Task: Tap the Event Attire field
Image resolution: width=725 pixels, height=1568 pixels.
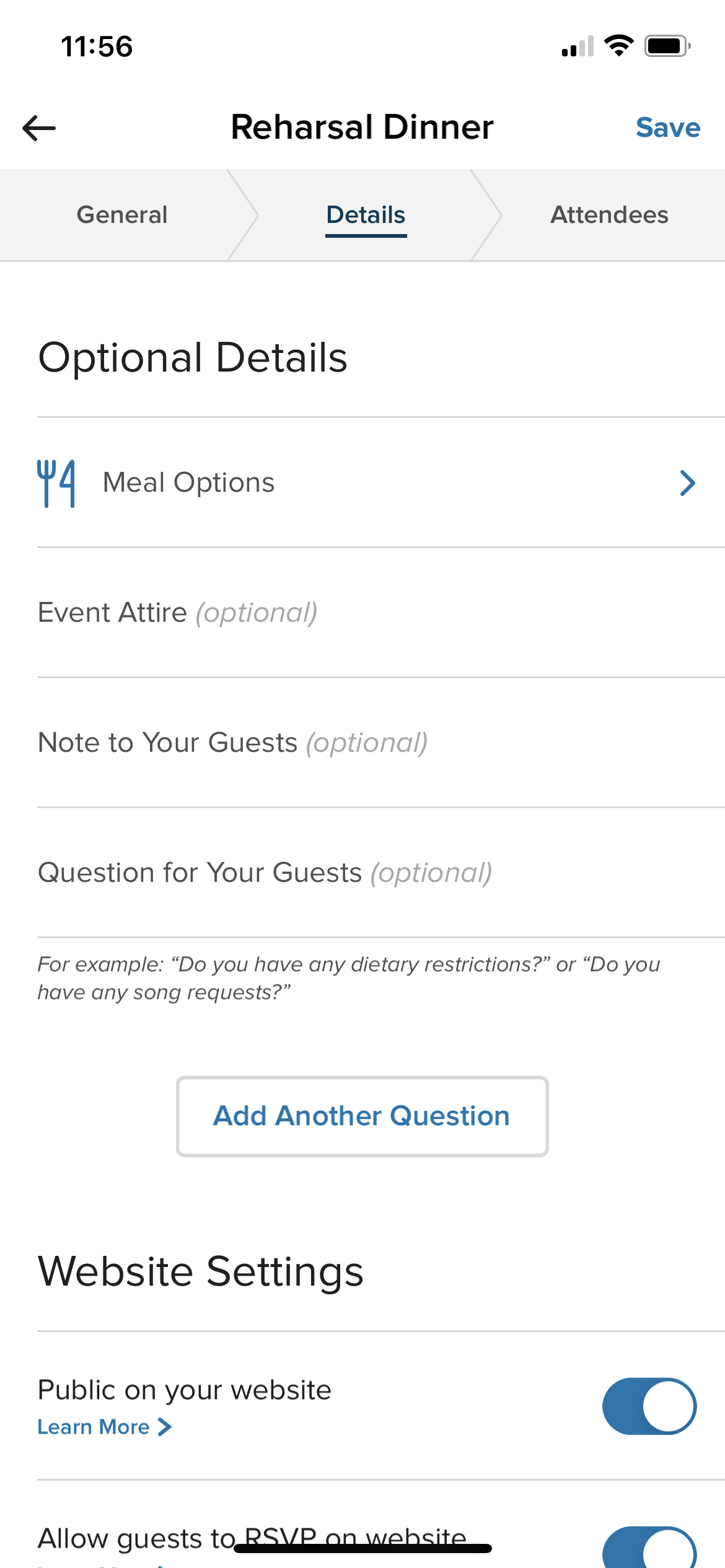Action: 366,613
